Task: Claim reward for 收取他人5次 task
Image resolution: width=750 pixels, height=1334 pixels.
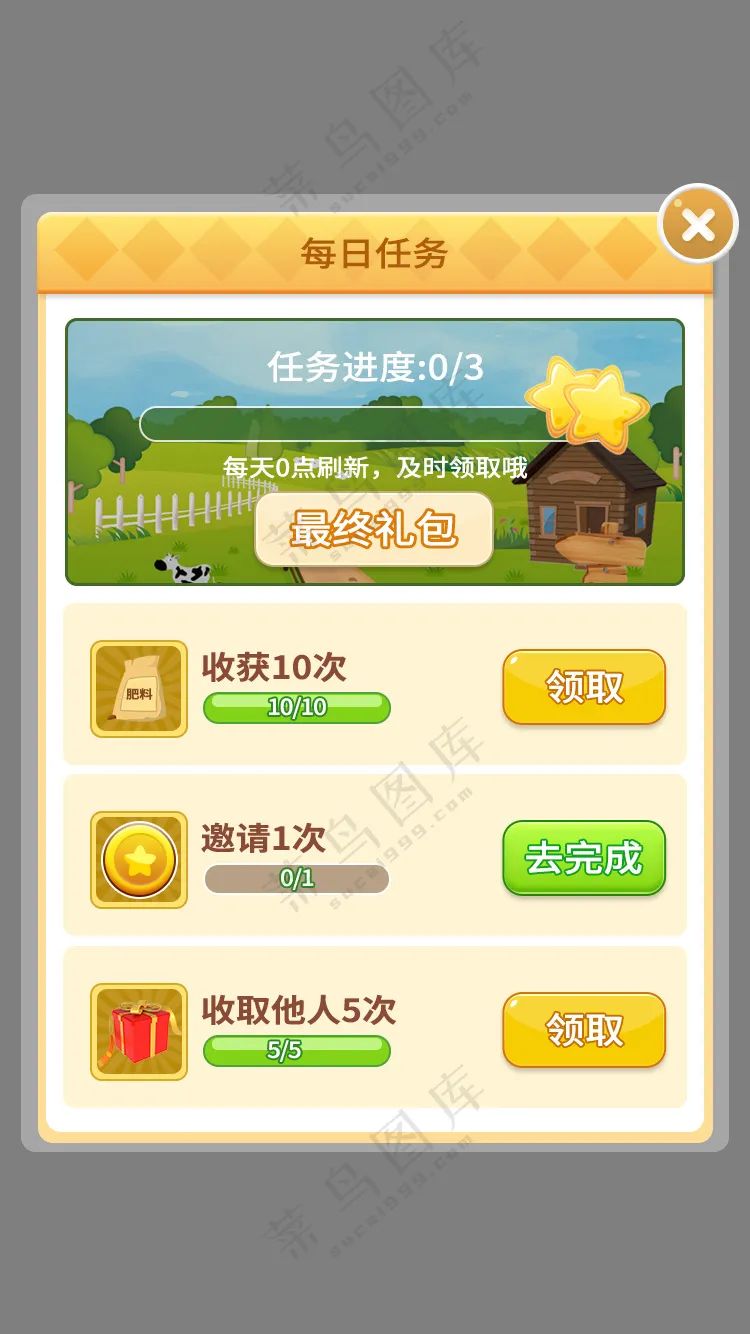Action: coord(584,1030)
